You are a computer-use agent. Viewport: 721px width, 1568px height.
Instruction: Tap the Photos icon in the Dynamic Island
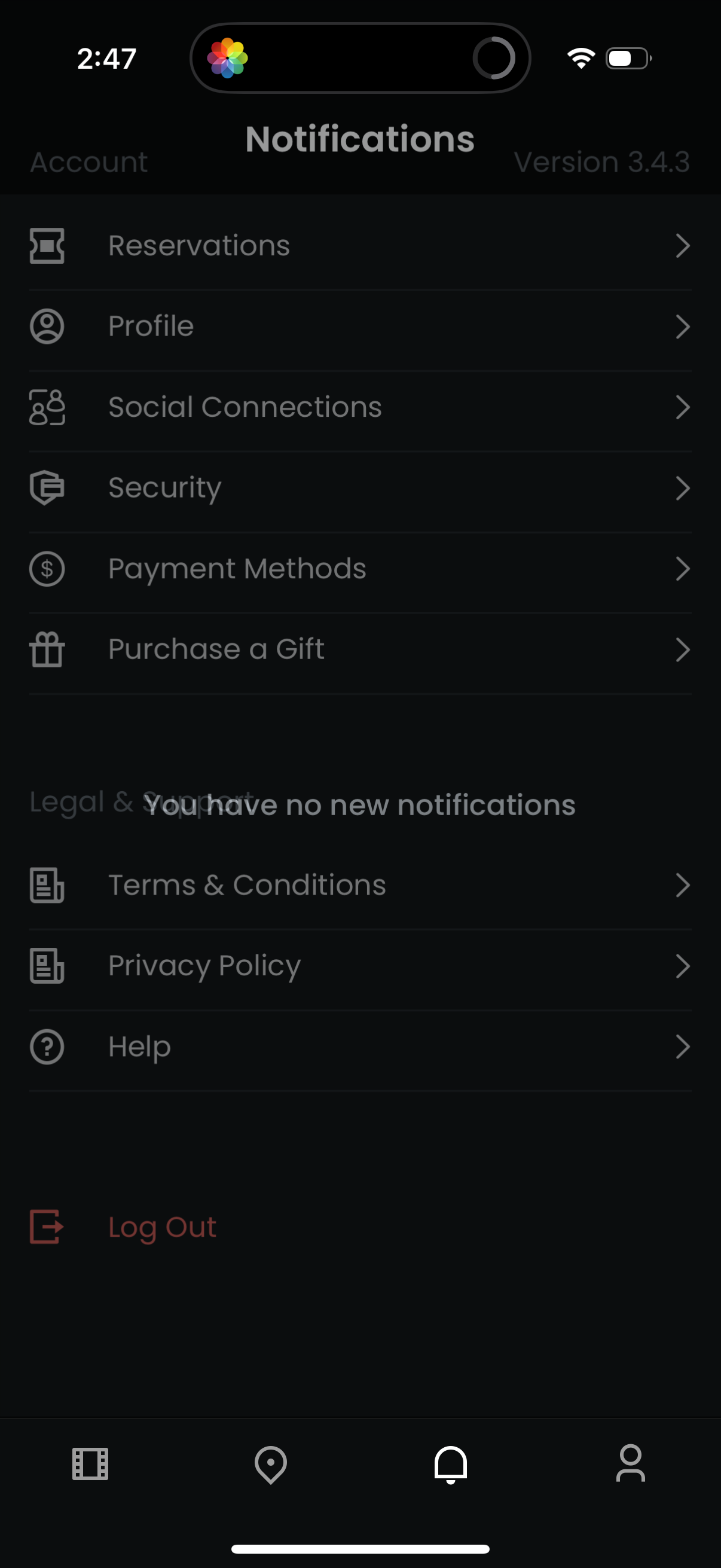(x=228, y=57)
